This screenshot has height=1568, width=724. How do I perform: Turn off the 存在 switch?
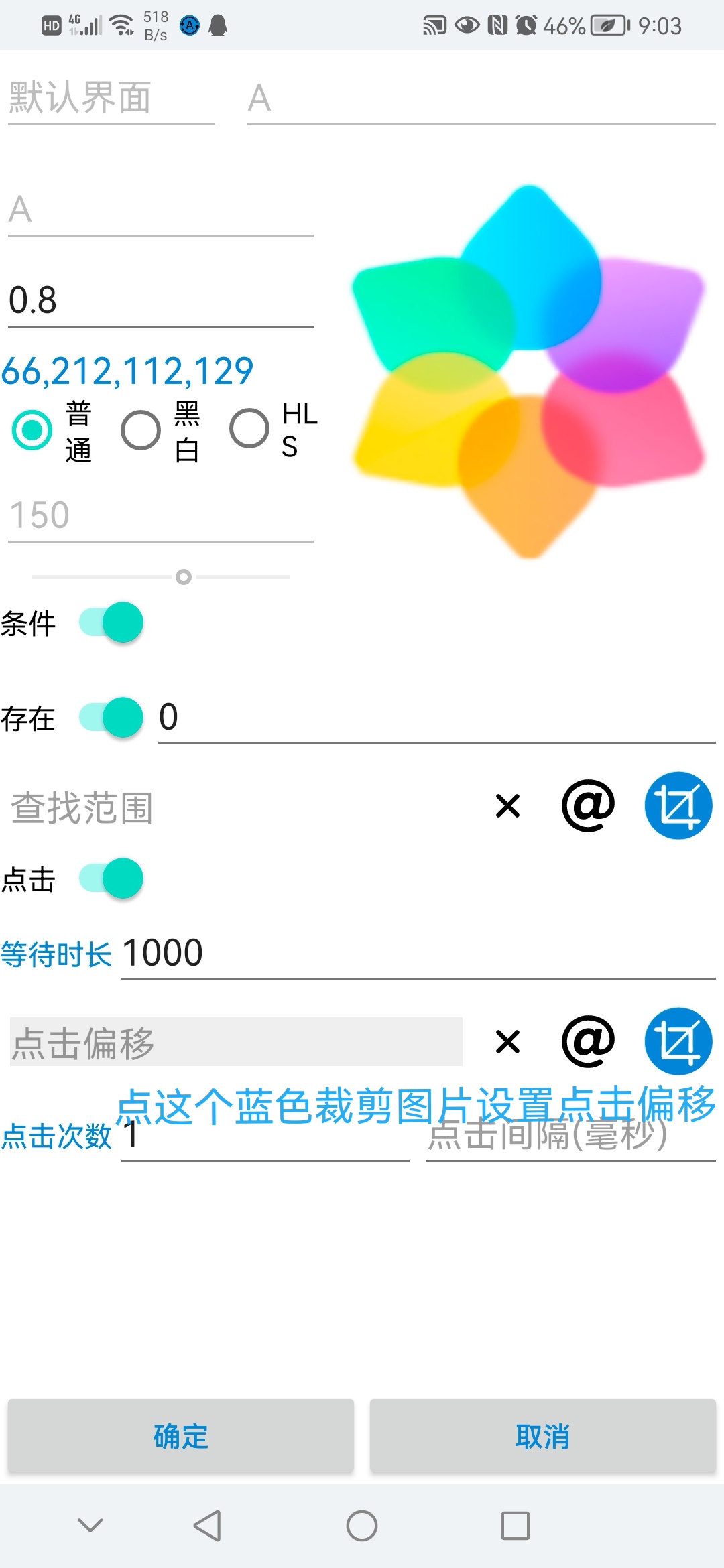tap(109, 718)
